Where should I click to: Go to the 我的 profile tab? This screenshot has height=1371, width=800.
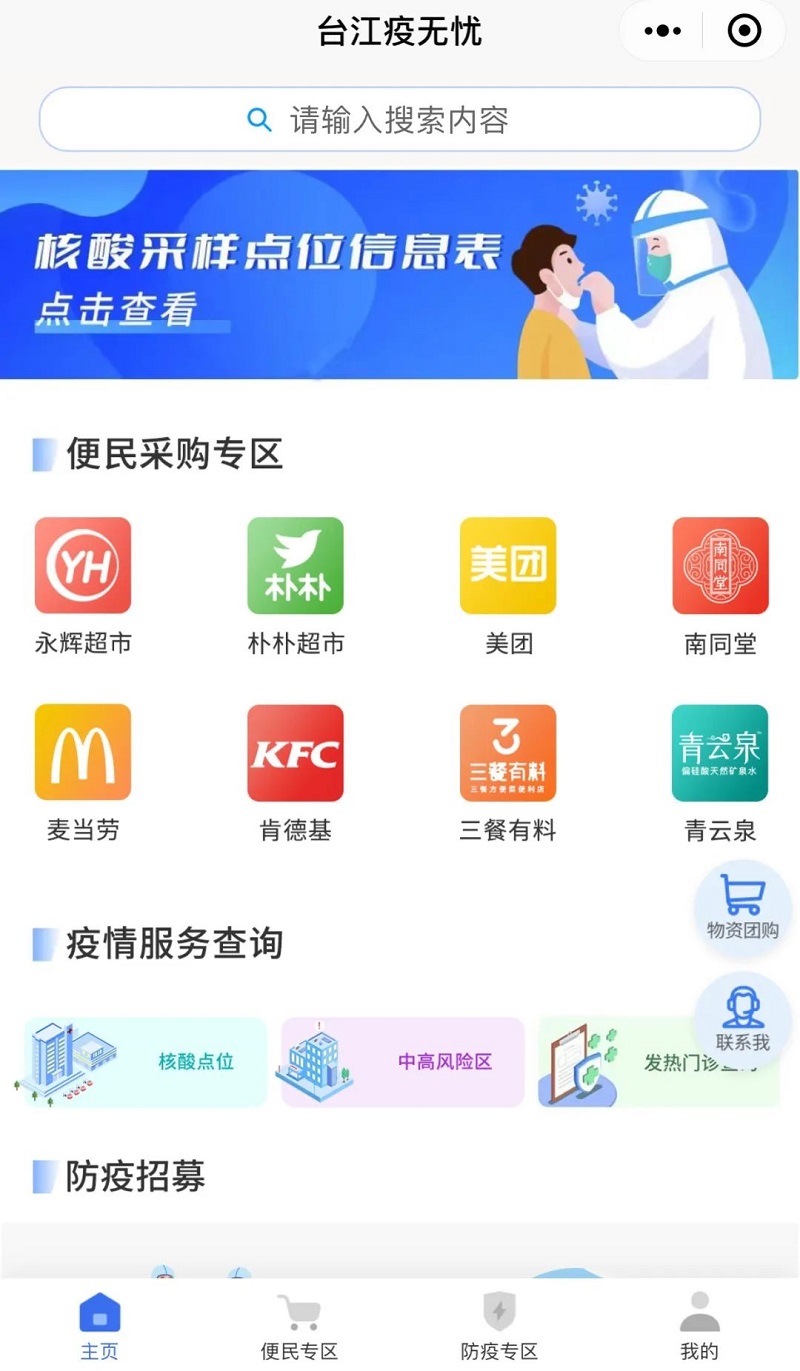click(699, 1322)
